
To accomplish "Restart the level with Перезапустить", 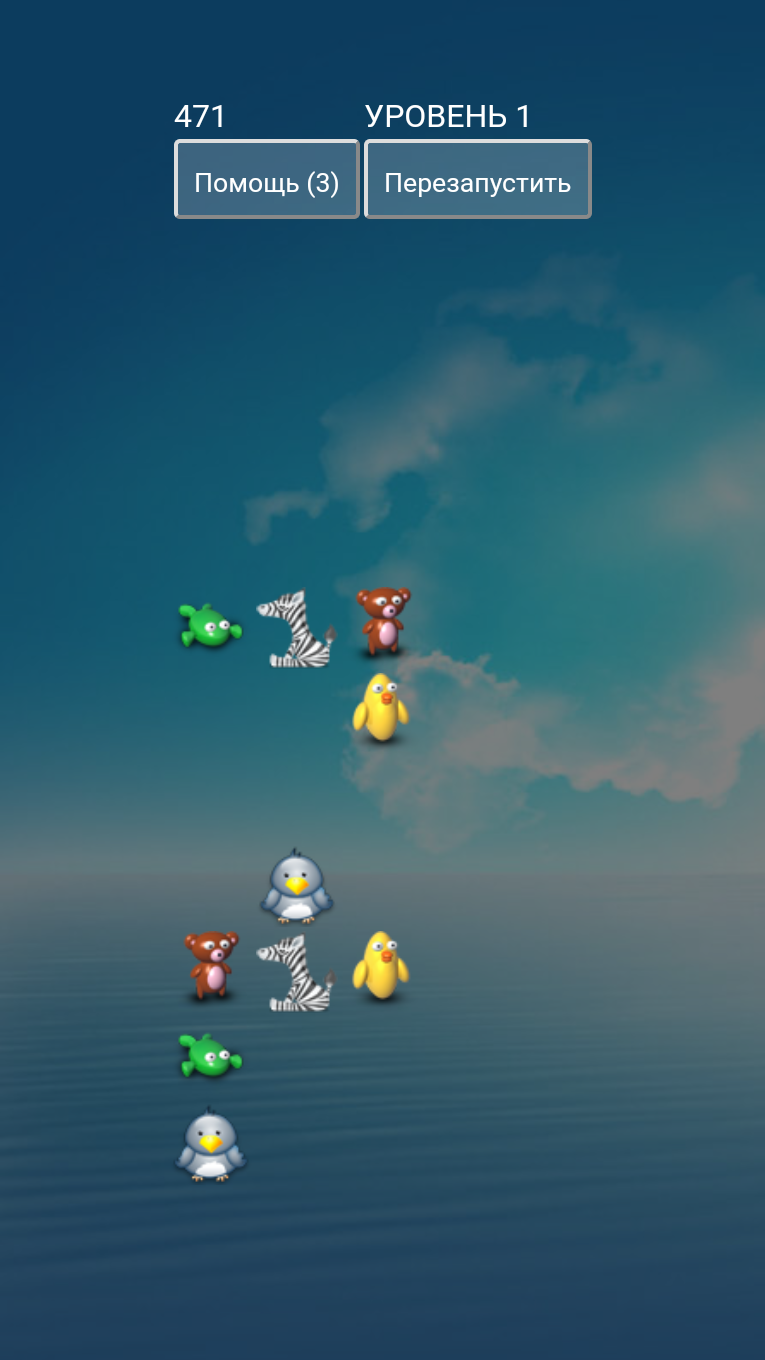I will [477, 179].
